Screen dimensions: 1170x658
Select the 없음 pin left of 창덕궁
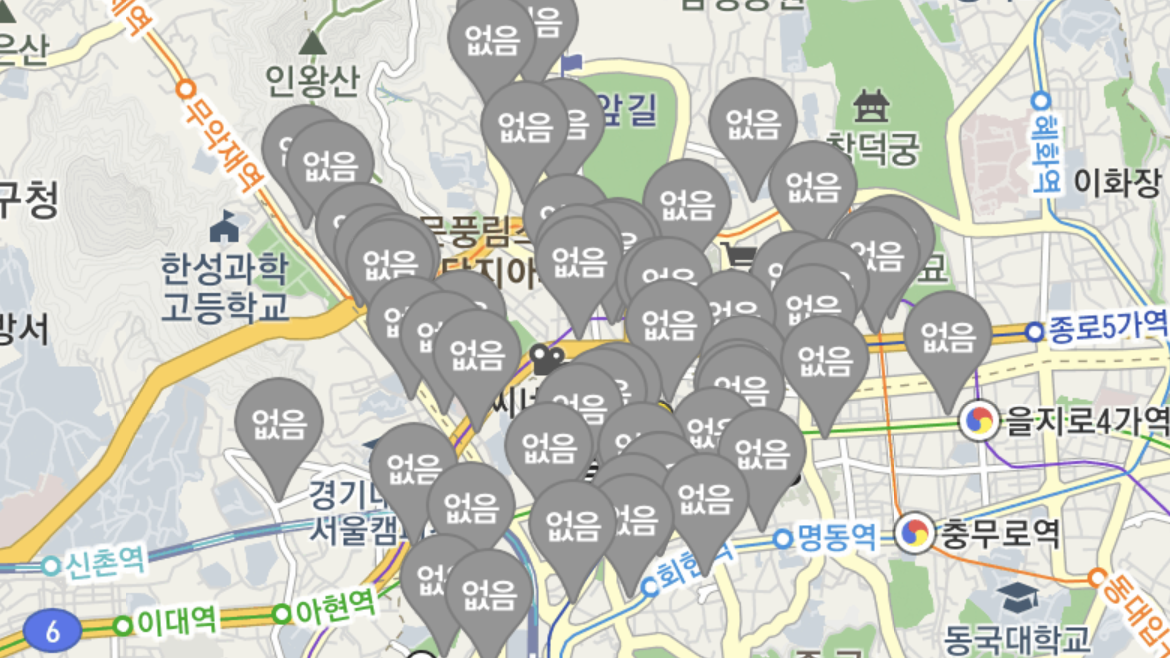click(752, 124)
